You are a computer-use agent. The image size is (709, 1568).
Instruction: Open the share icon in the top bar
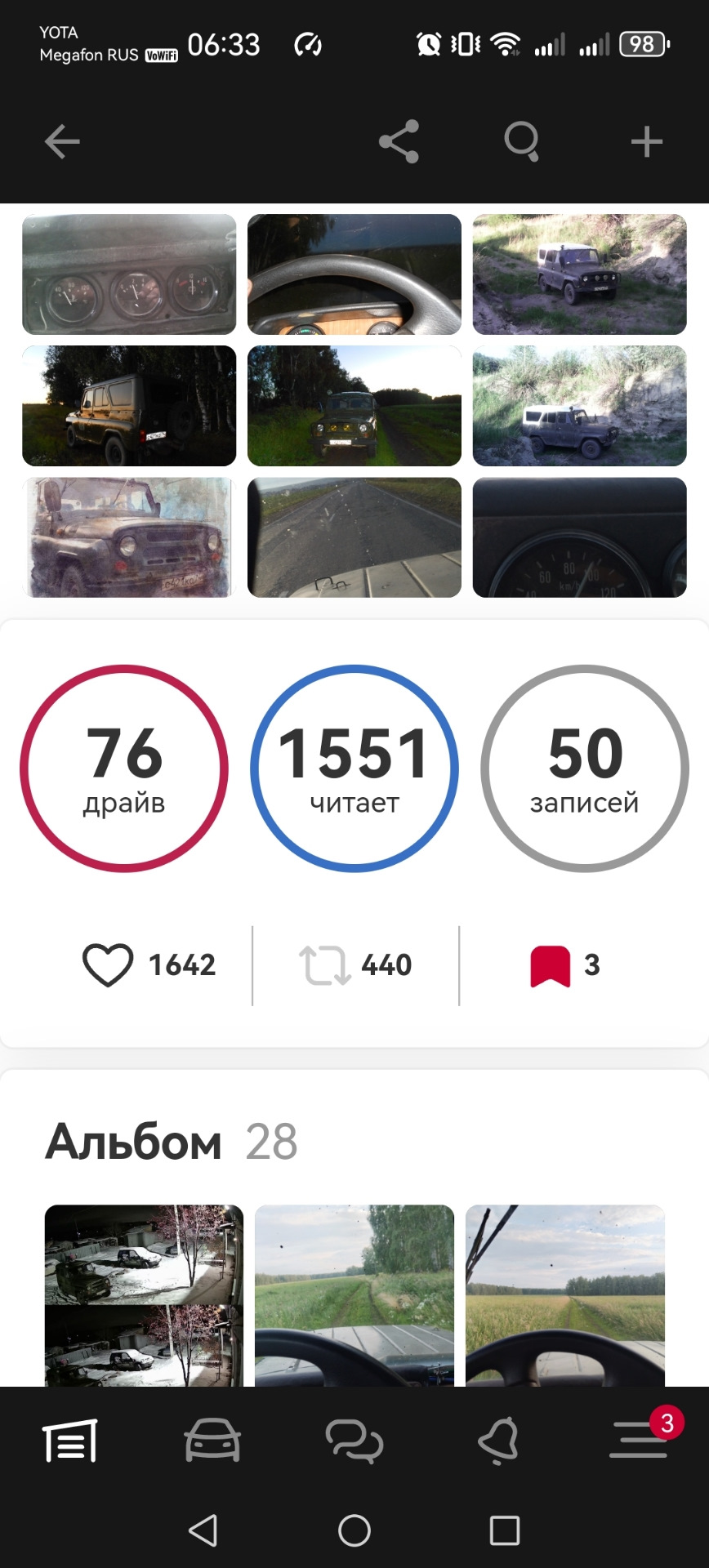coord(399,140)
